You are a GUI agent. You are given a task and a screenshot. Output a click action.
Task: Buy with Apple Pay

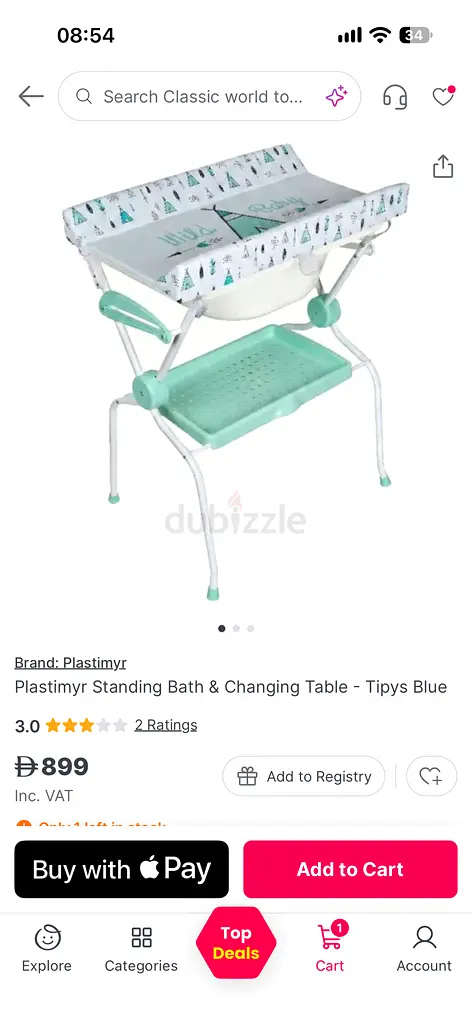(121, 869)
